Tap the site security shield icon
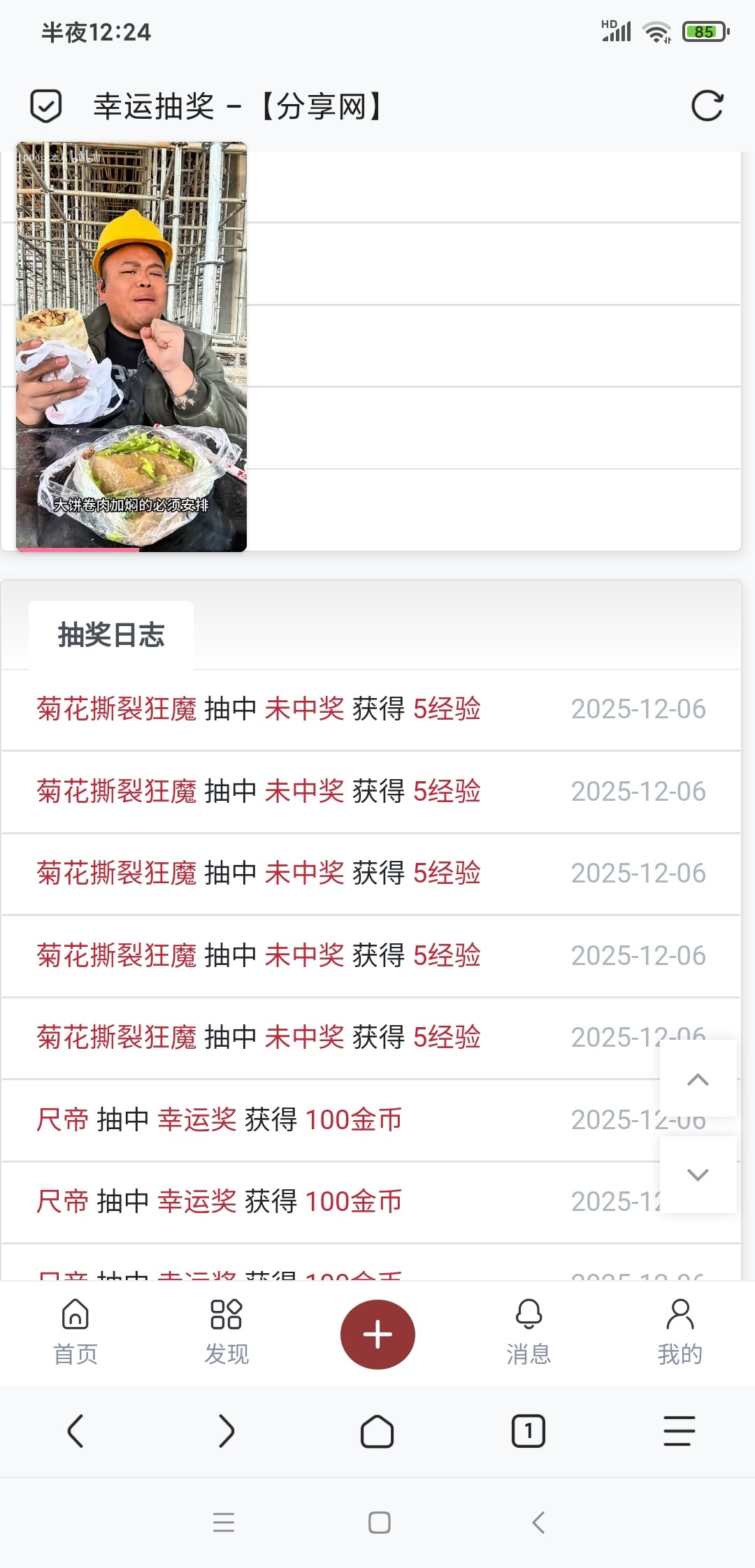Image resolution: width=755 pixels, height=1568 pixels. pos(46,106)
